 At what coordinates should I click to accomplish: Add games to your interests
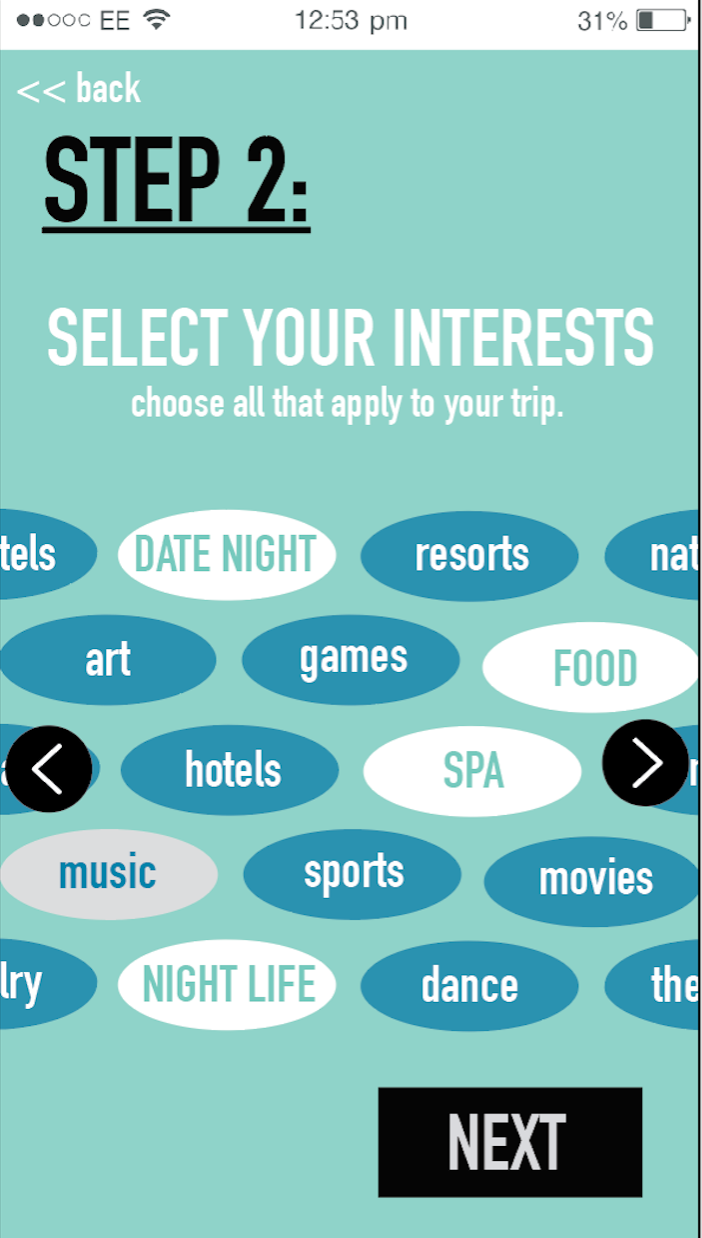[352, 659]
